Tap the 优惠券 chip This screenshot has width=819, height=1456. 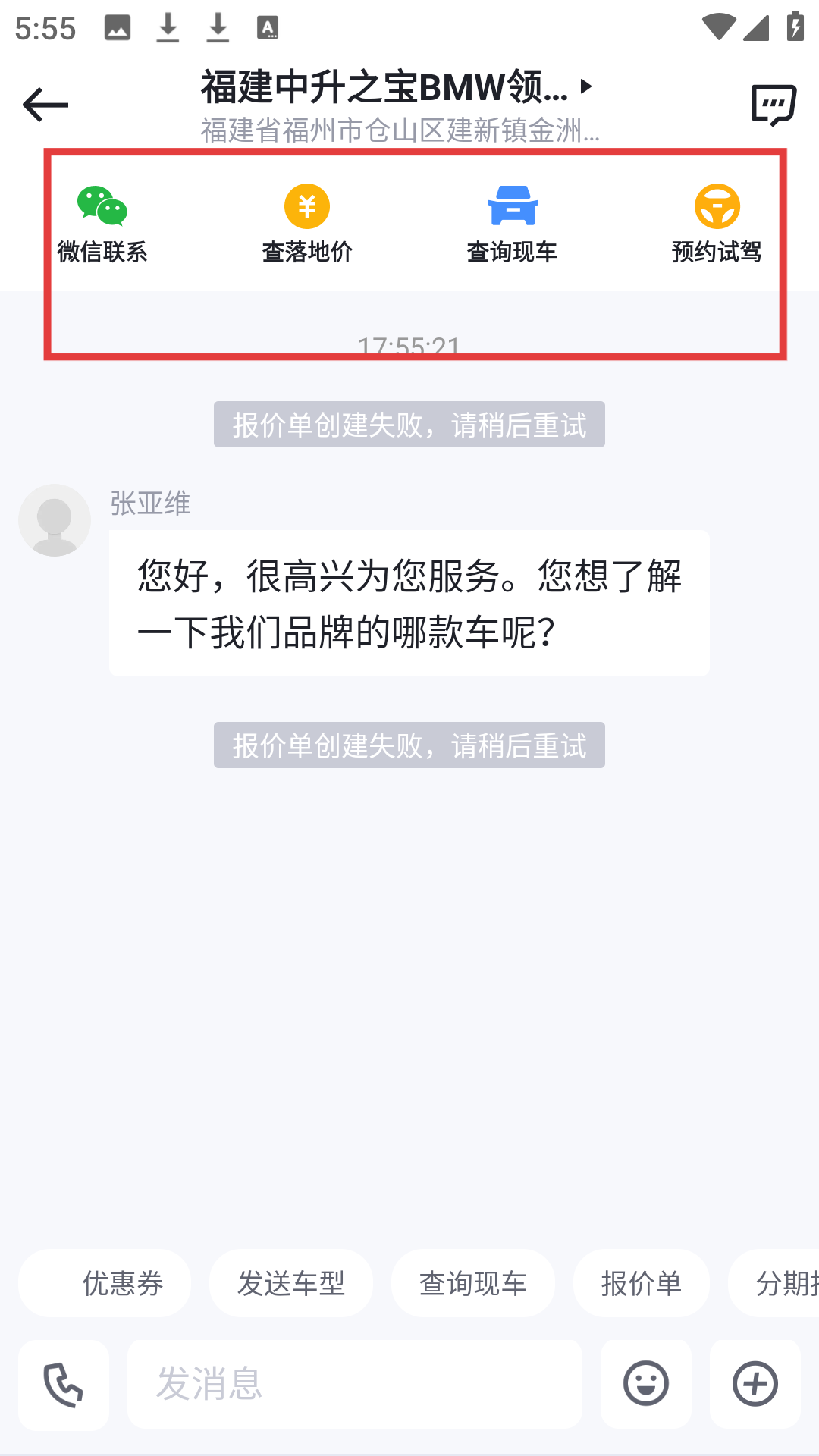tap(105, 1283)
